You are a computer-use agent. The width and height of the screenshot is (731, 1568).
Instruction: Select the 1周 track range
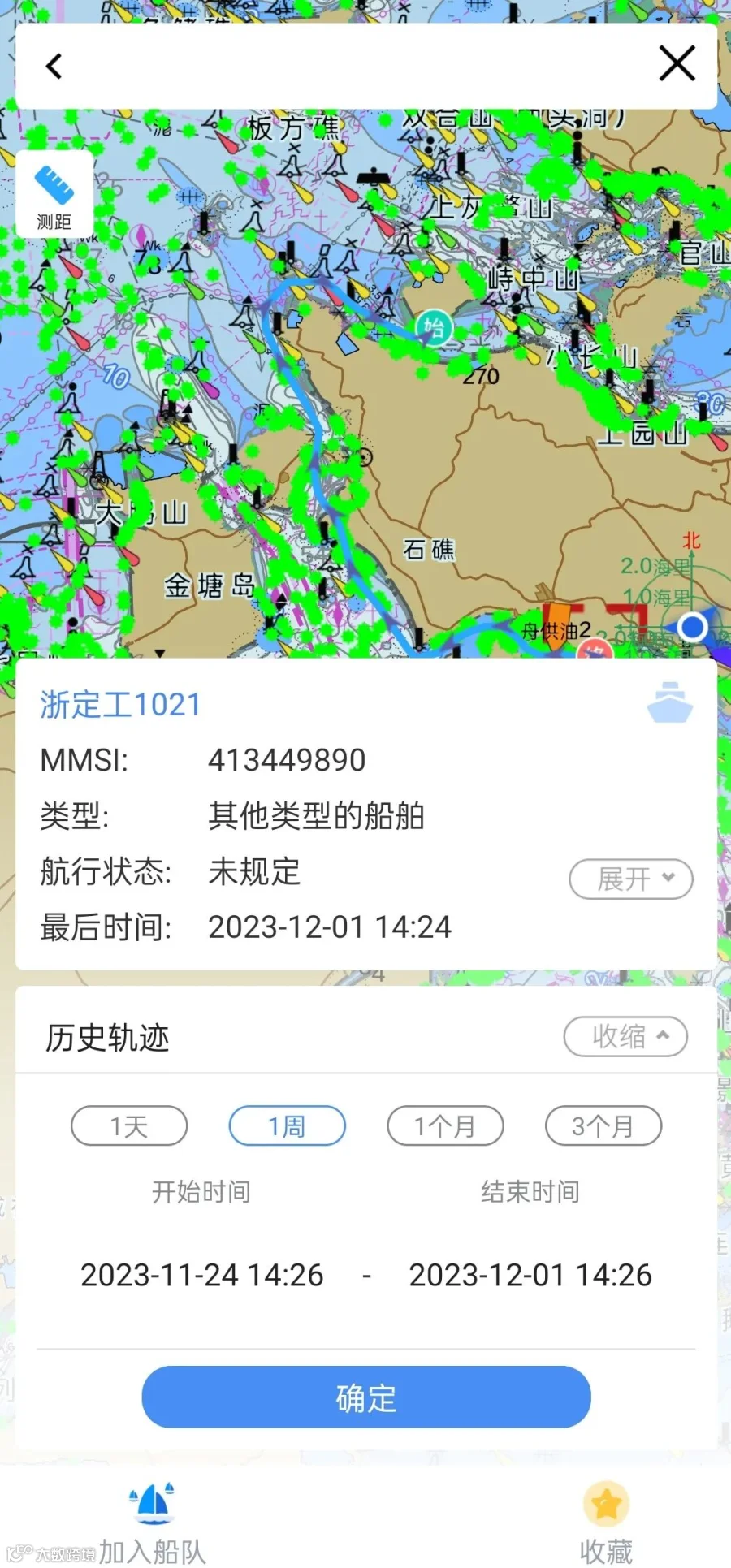click(x=288, y=1126)
